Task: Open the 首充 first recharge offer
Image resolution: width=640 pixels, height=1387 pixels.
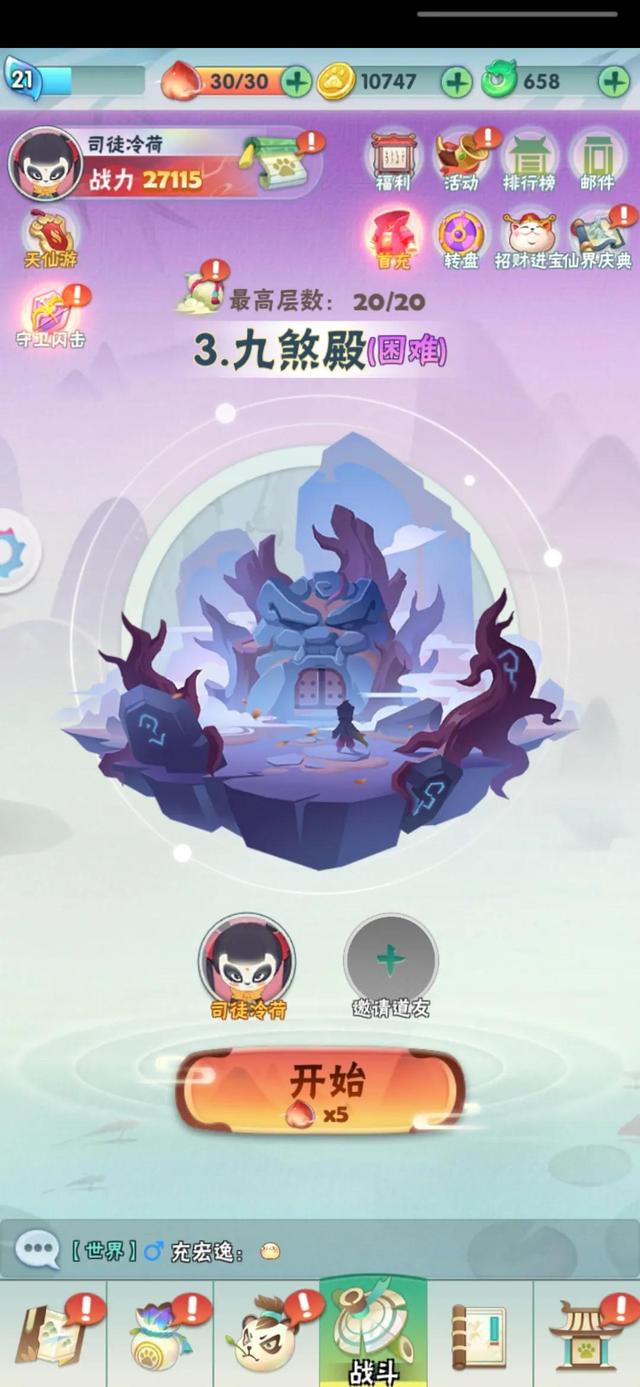Action: coord(393,238)
